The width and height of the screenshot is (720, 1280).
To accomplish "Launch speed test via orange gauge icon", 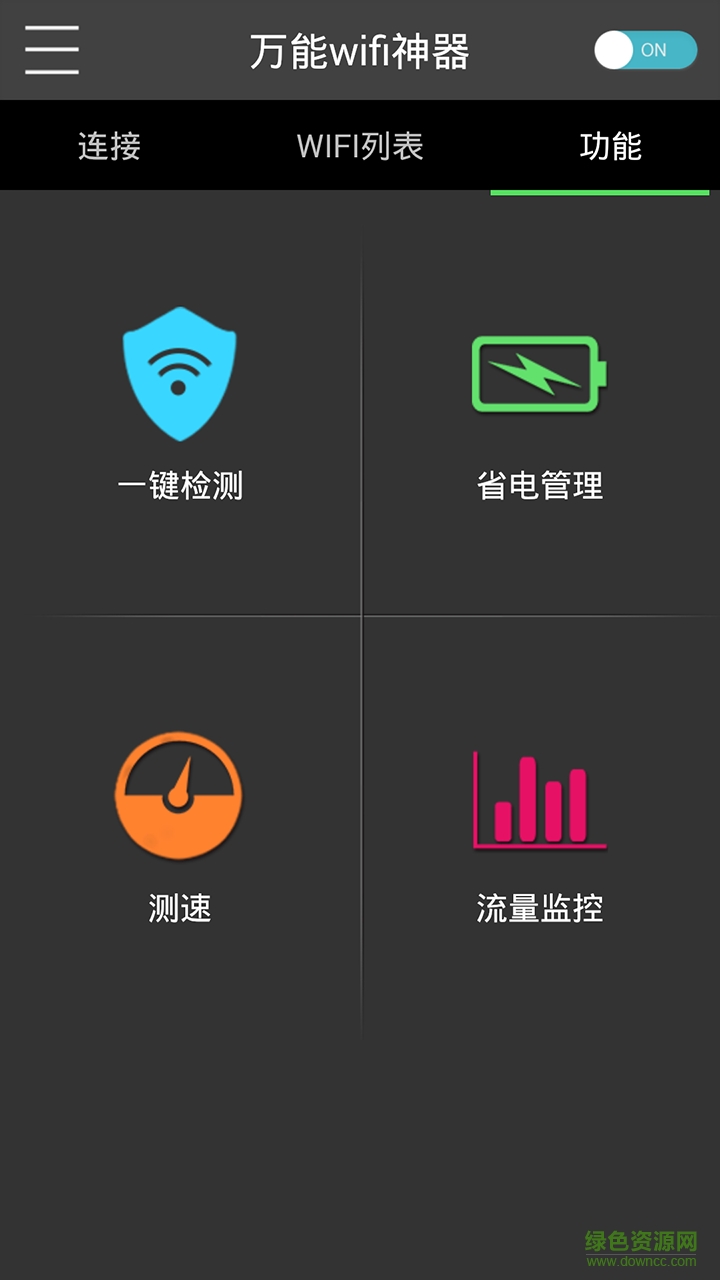I will (178, 795).
